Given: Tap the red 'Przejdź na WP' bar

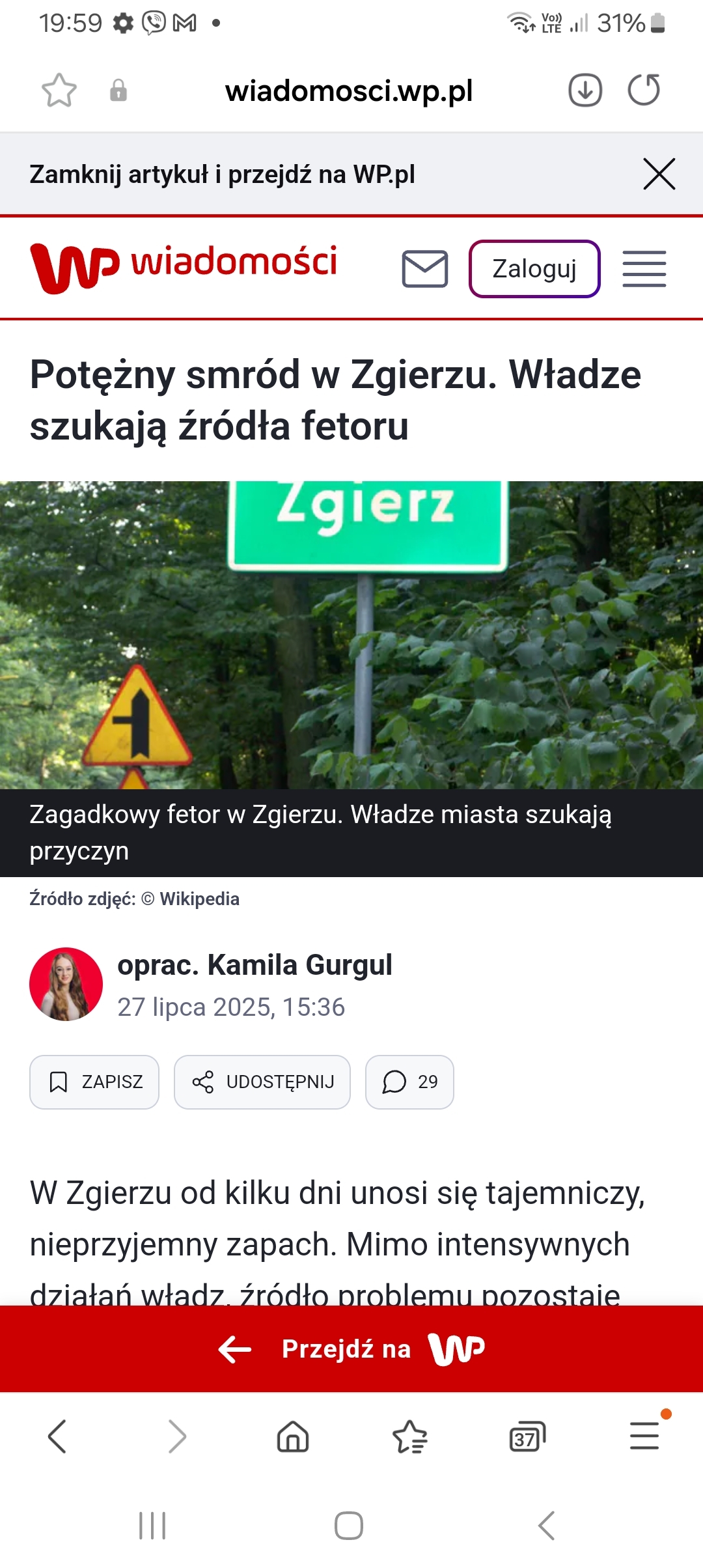Looking at the screenshot, I should (x=351, y=1349).
